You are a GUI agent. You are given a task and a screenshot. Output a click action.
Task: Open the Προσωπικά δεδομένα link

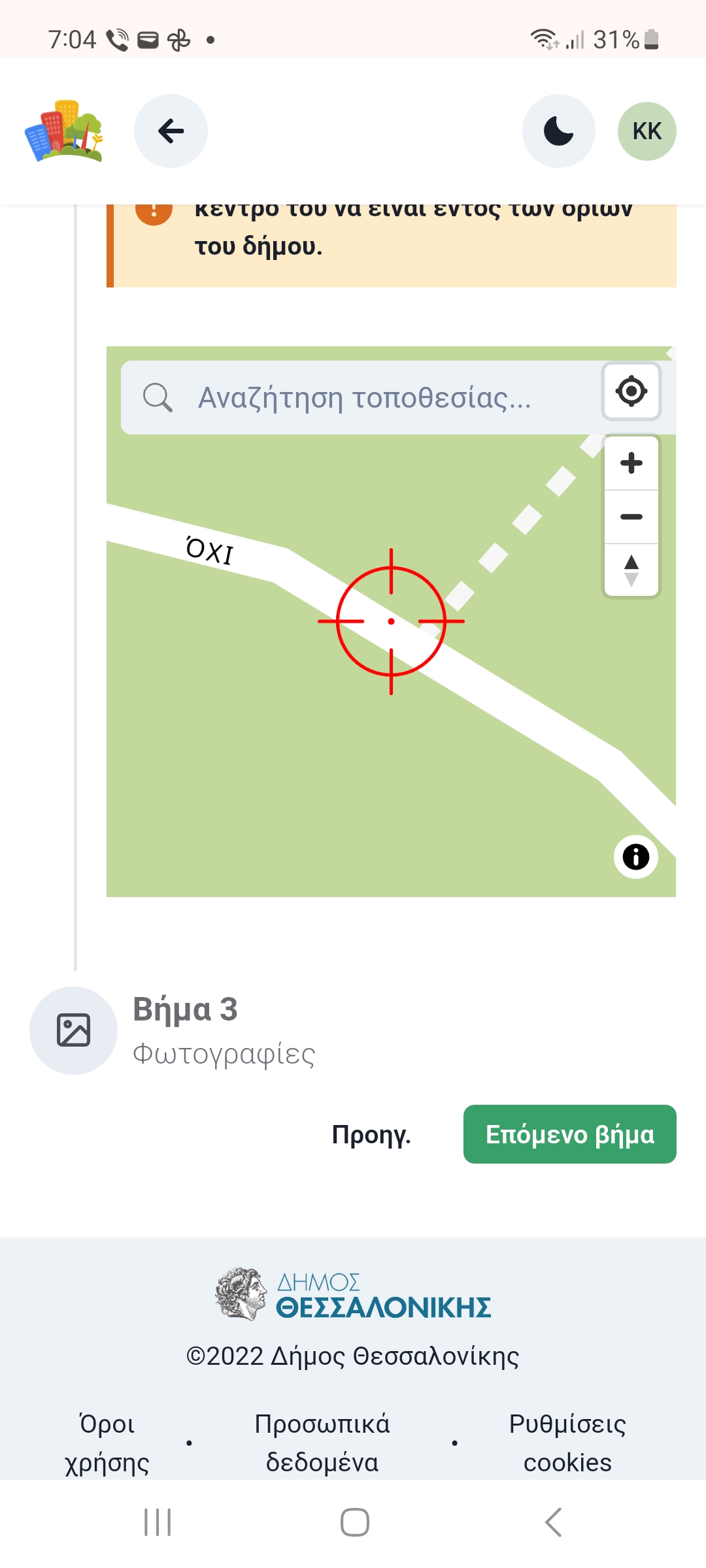pos(322,1443)
